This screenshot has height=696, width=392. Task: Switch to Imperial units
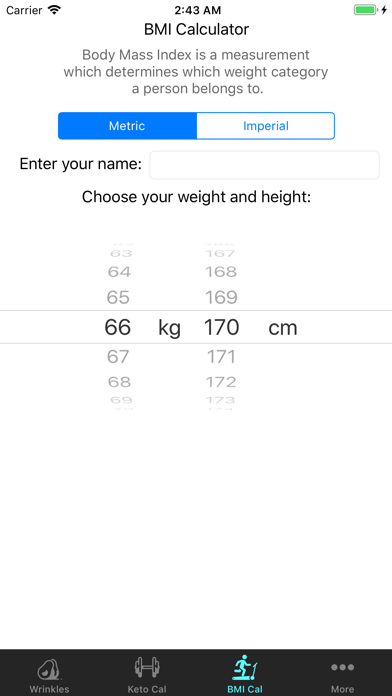(265, 126)
